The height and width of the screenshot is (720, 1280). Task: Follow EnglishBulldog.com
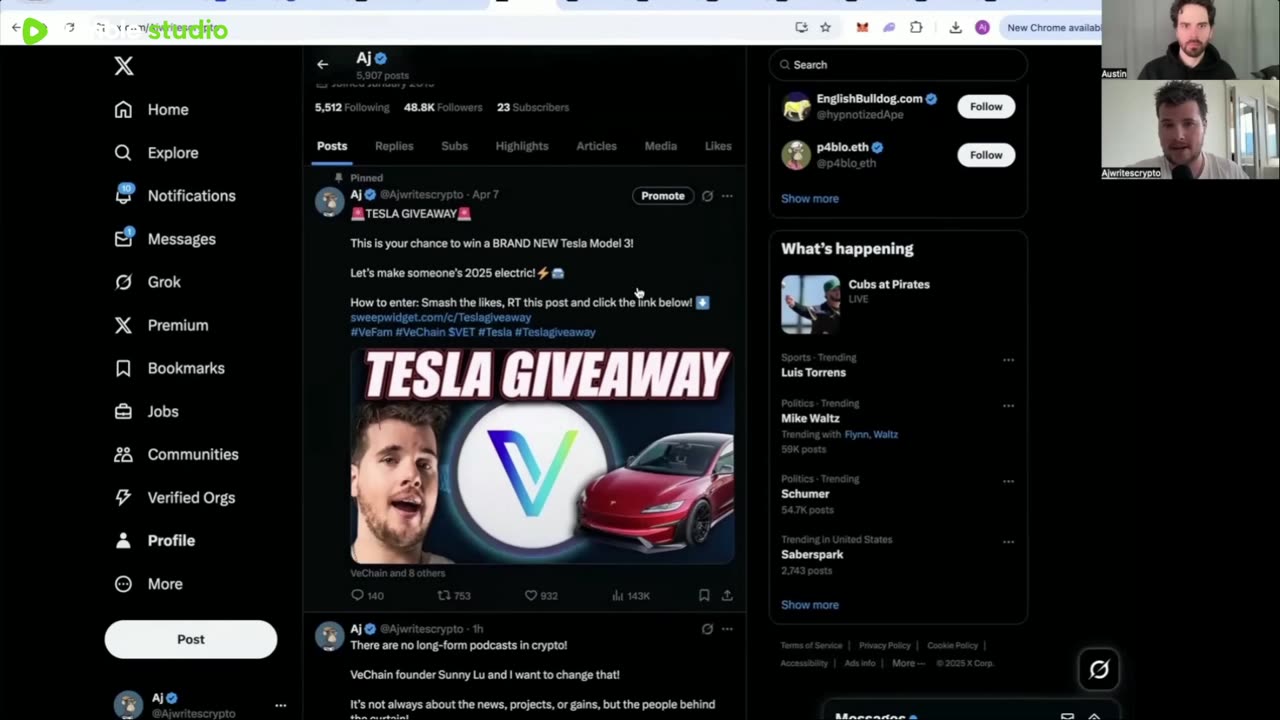pyautogui.click(x=985, y=106)
